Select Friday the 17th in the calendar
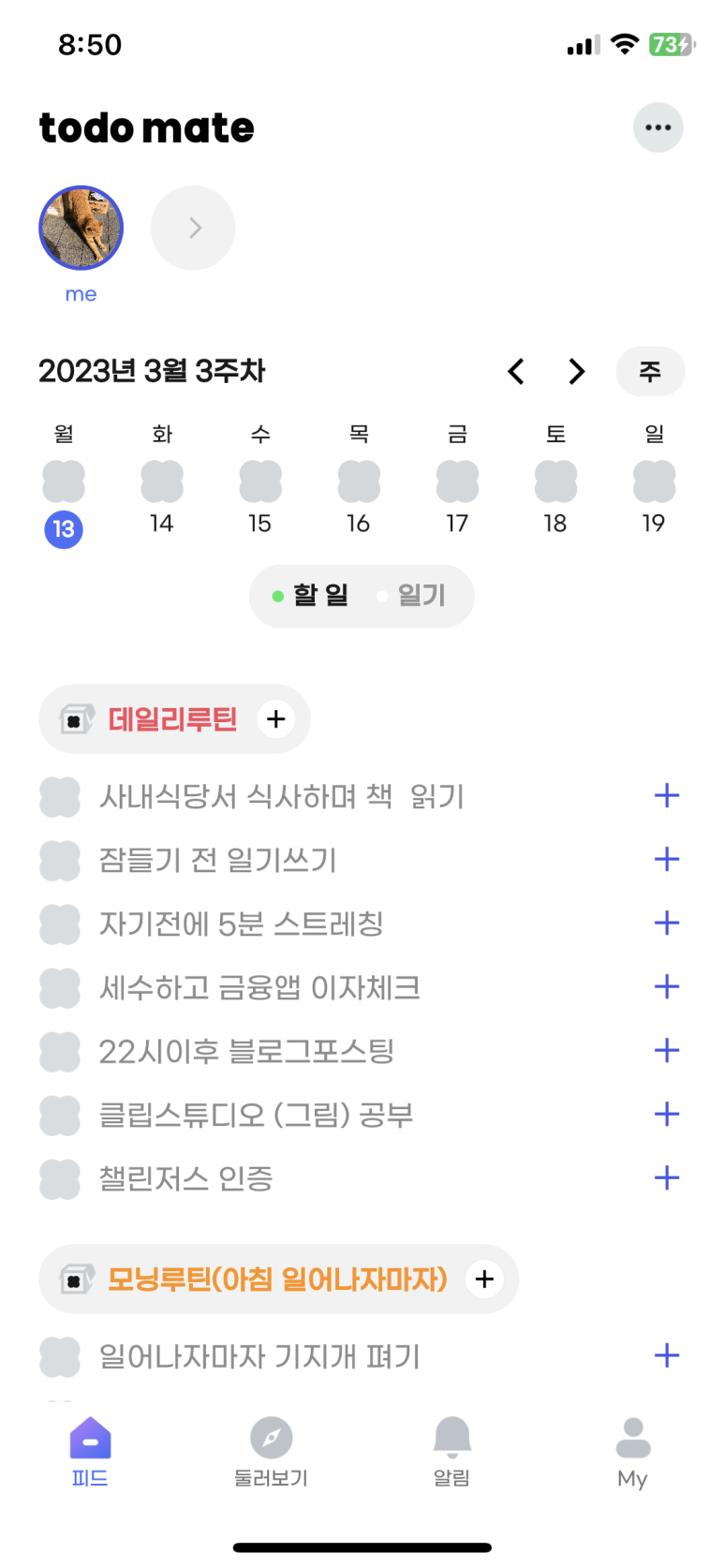Screen dimensions: 724x1568 [457, 496]
